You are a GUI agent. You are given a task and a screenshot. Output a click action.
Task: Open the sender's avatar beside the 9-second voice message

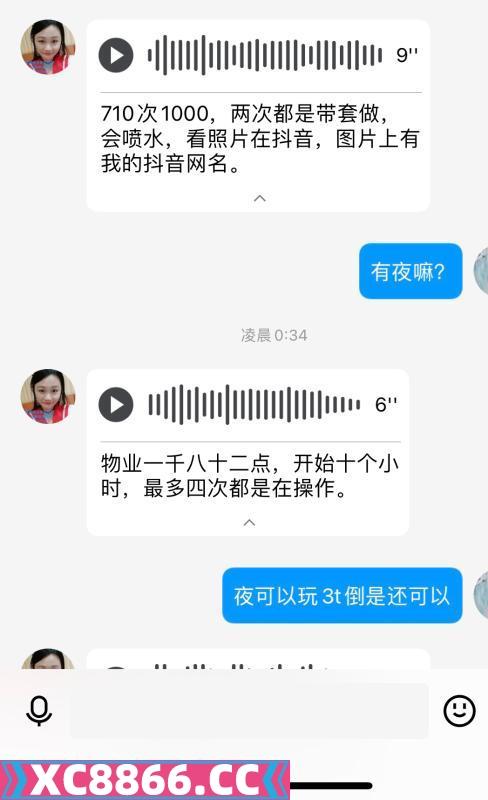[x=48, y=47]
